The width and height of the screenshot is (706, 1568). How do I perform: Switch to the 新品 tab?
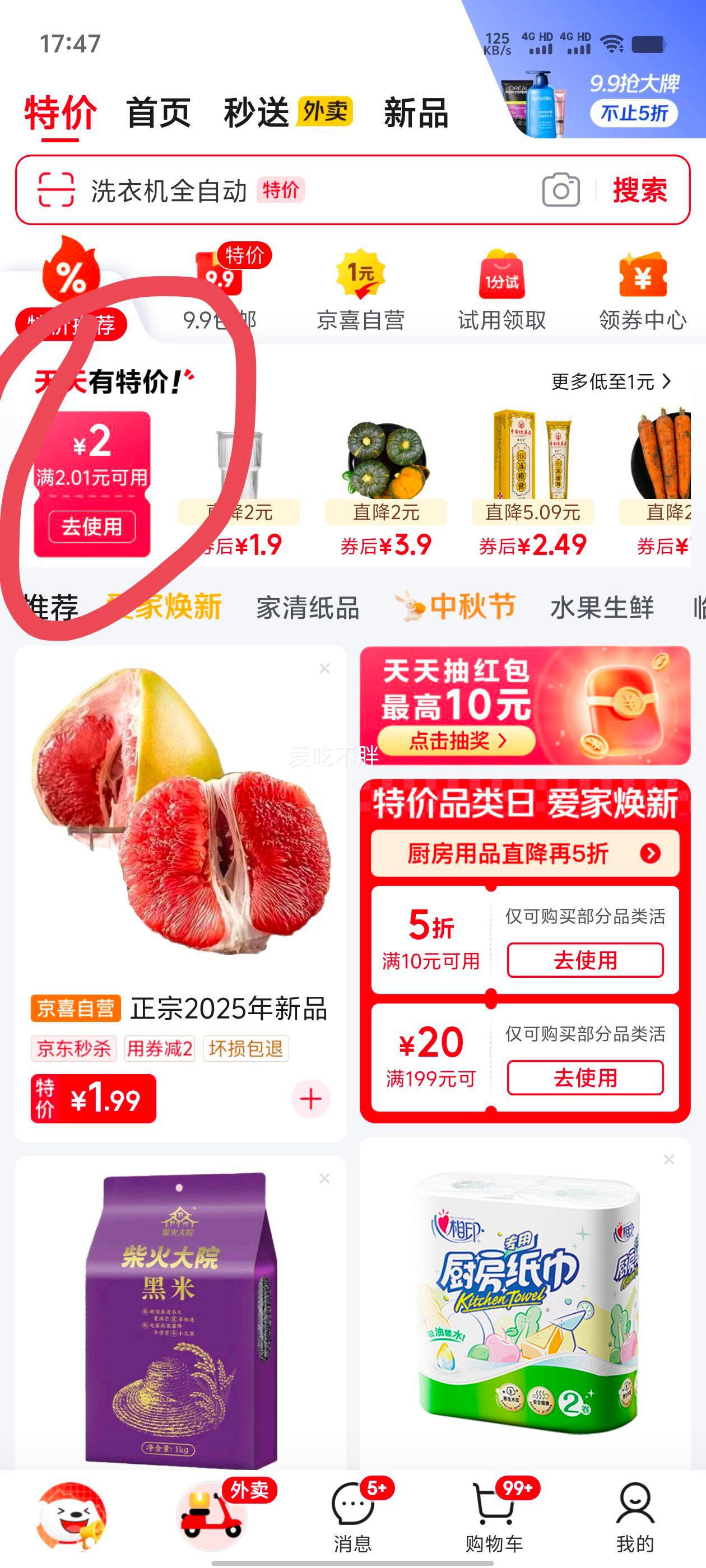[416, 113]
